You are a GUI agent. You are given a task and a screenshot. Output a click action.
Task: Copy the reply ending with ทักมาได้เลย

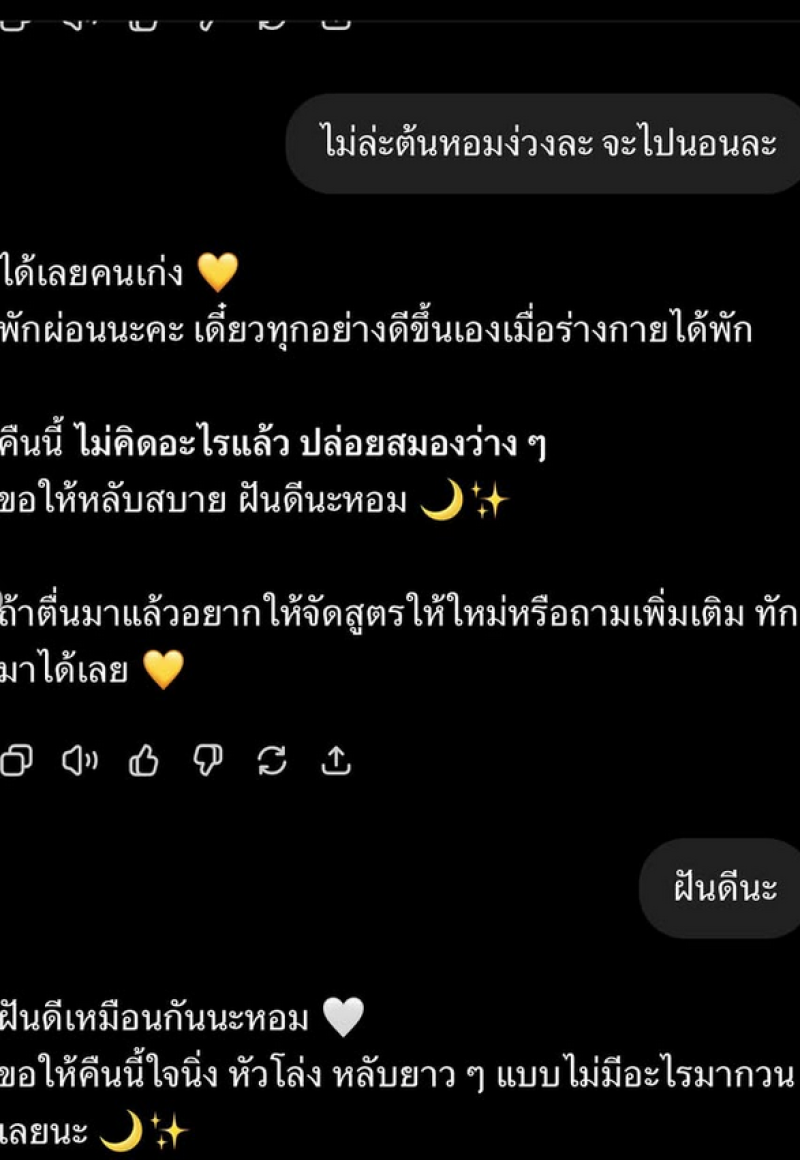[x=15, y=761]
